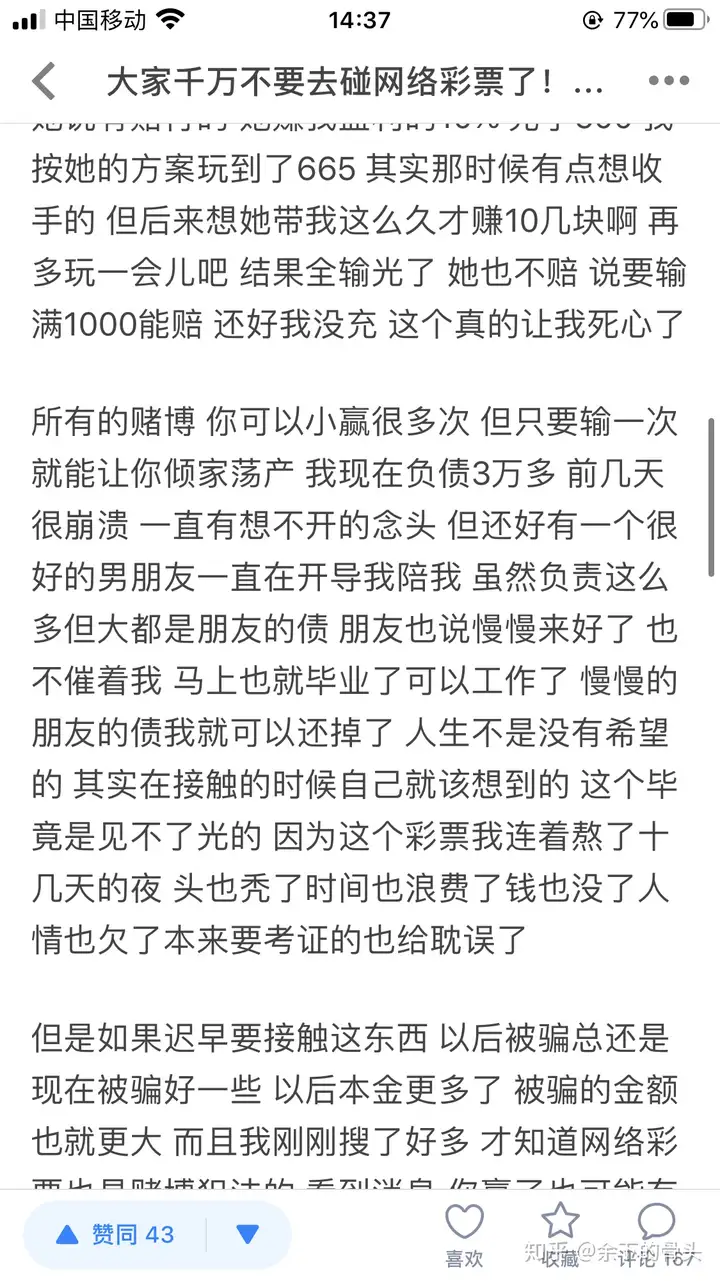The width and height of the screenshot is (720, 1281).
Task: Downvote the answer with the down arrow
Action: click(x=248, y=1235)
